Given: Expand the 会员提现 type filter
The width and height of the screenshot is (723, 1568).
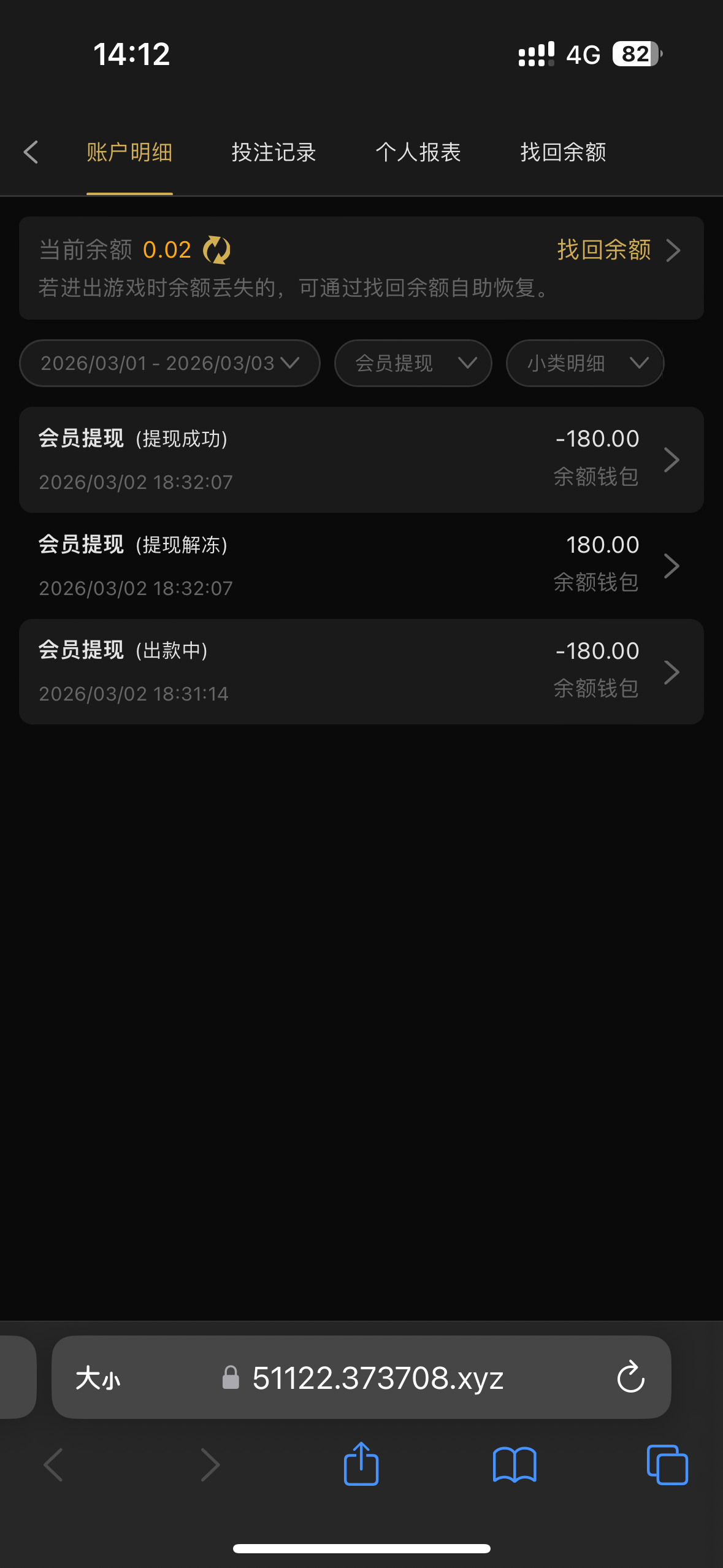Looking at the screenshot, I should pyautogui.click(x=413, y=363).
